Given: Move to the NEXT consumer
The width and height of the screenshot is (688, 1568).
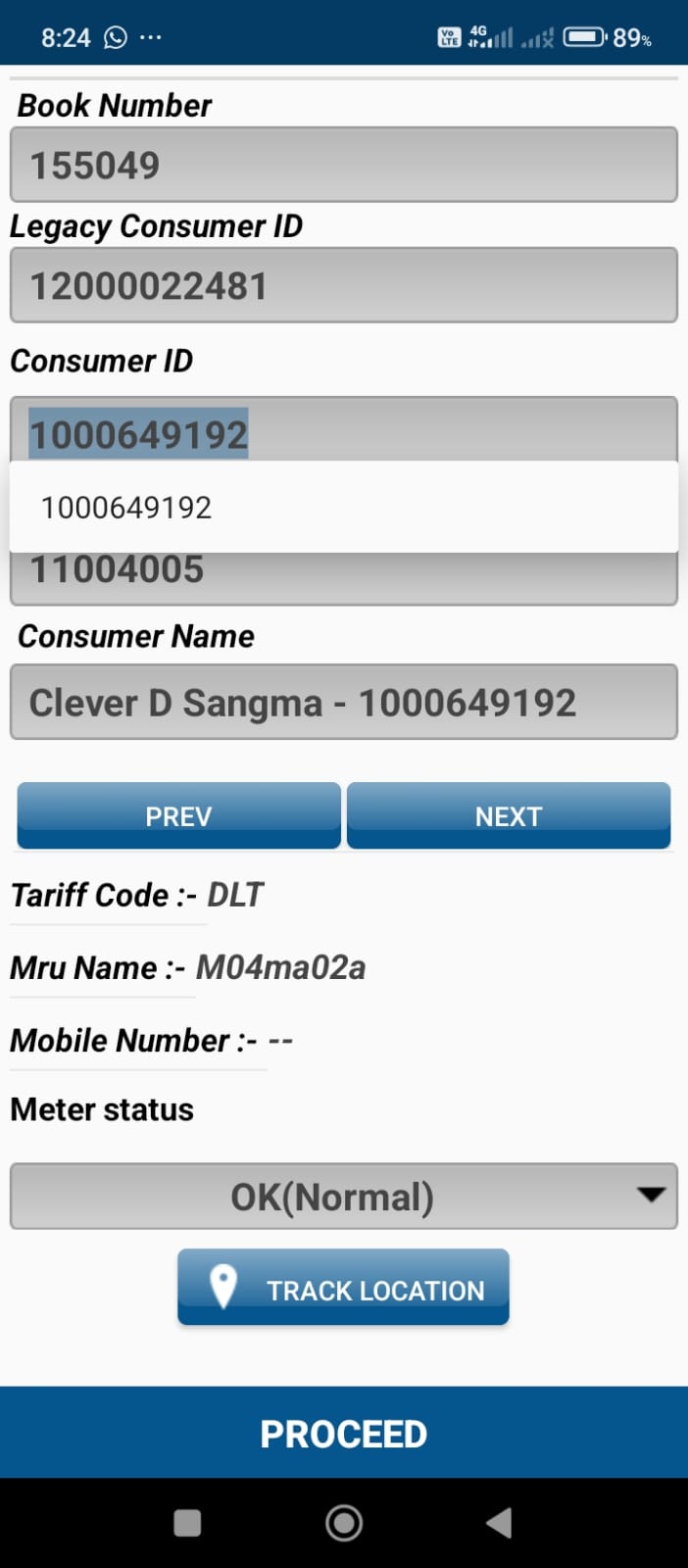Looking at the screenshot, I should click(x=508, y=815).
